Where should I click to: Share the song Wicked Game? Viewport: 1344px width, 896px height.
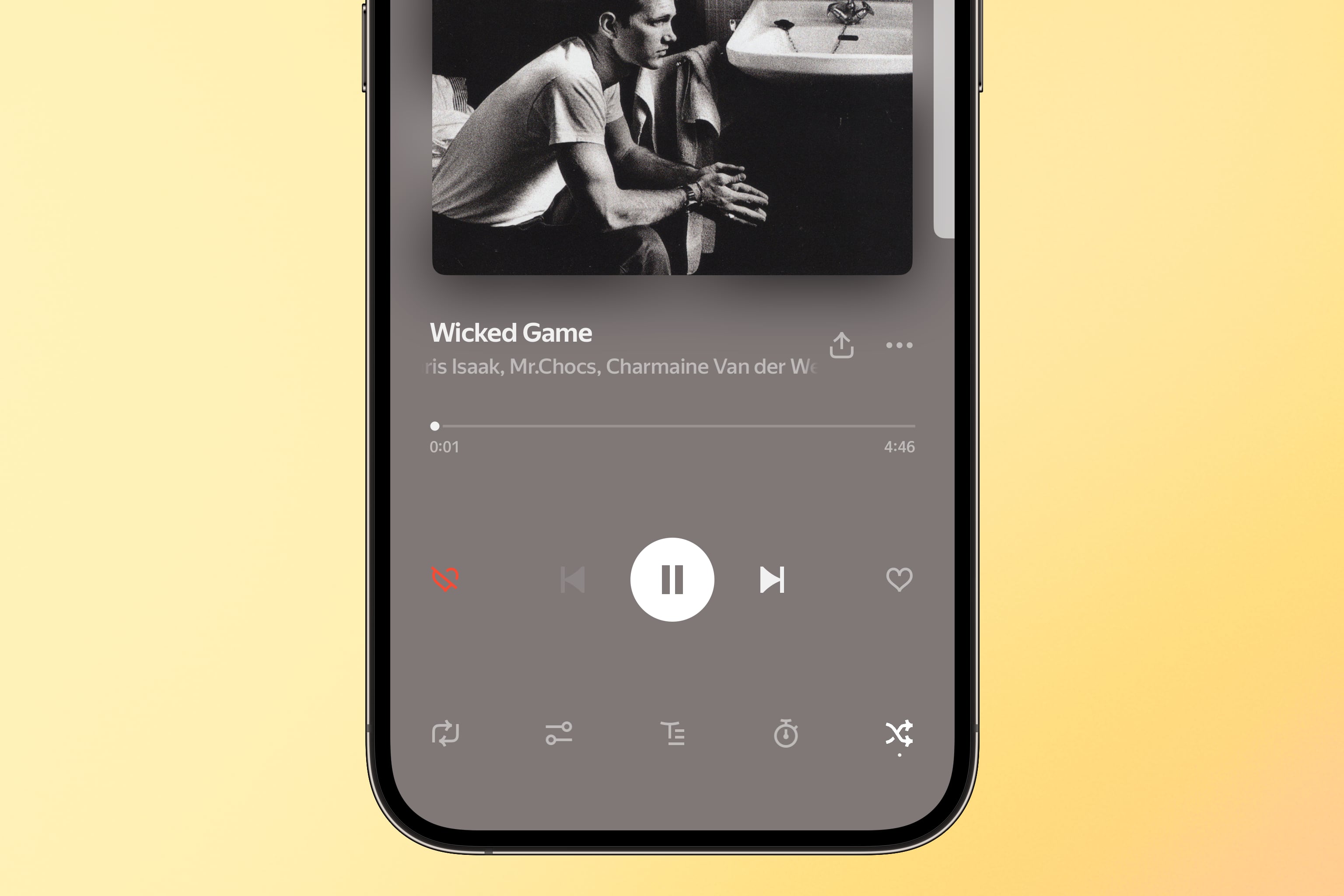tap(841, 345)
